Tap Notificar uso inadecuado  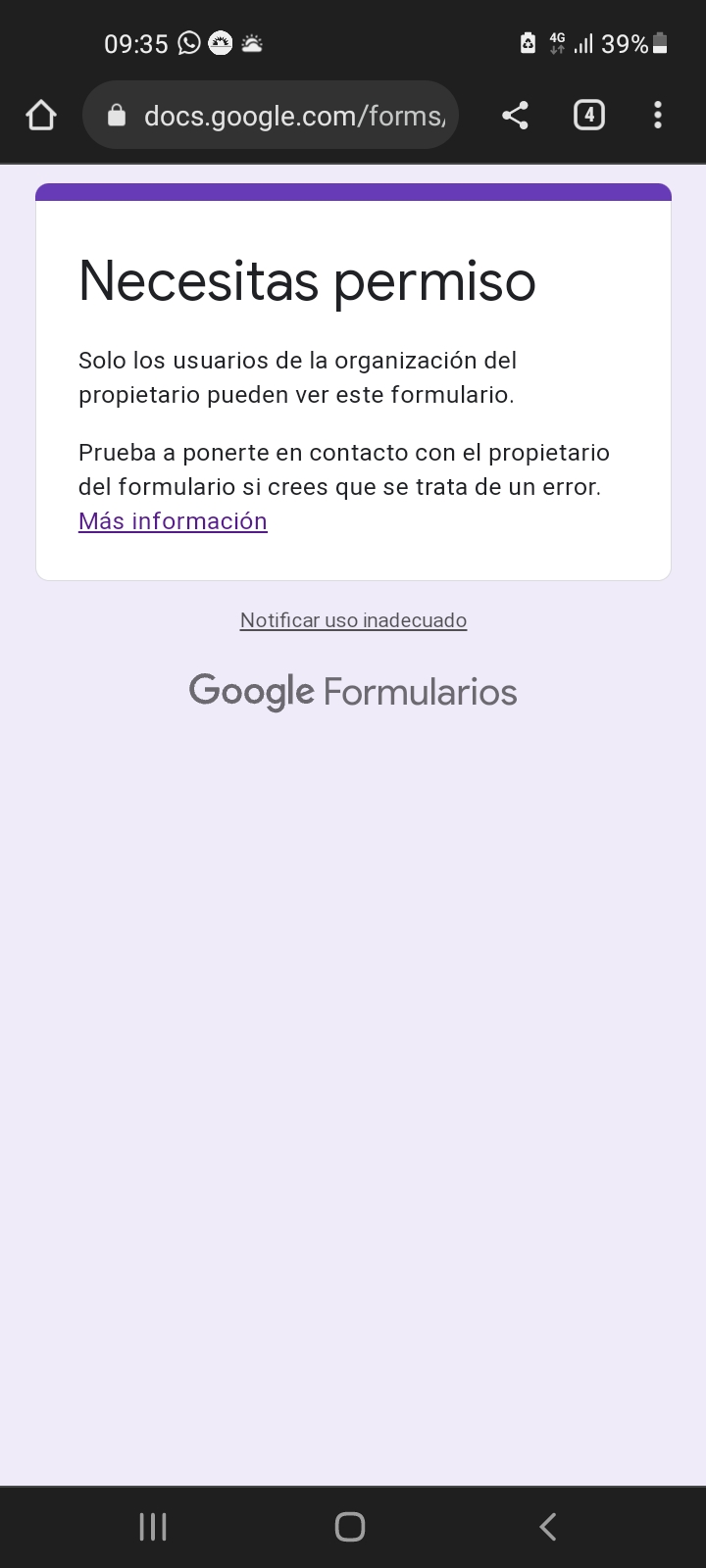tap(353, 620)
